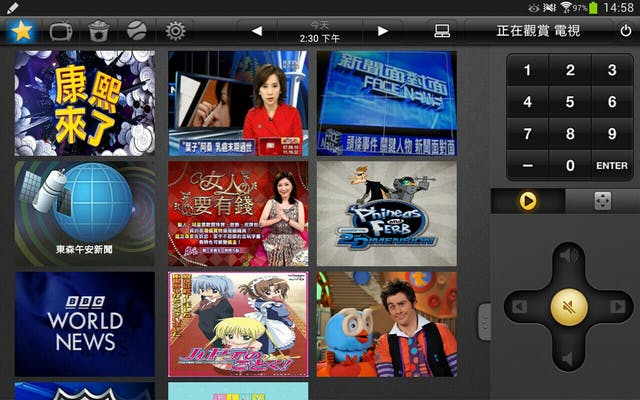Switch to the playback controls tab
The height and width of the screenshot is (400, 640).
click(528, 201)
